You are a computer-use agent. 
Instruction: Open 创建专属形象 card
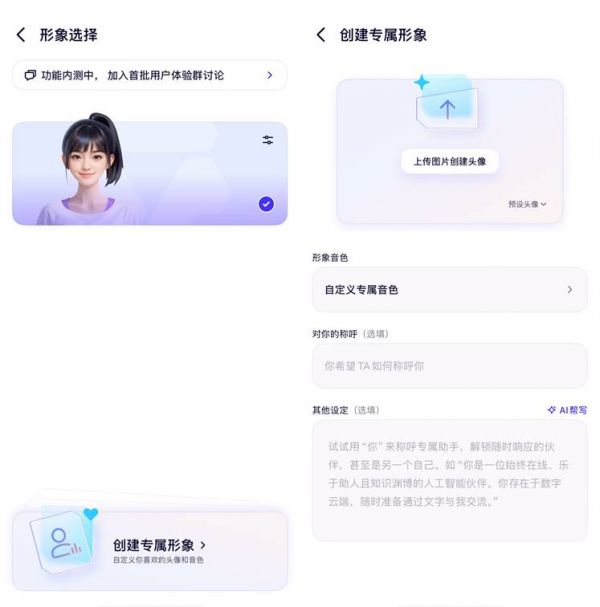coord(150,550)
